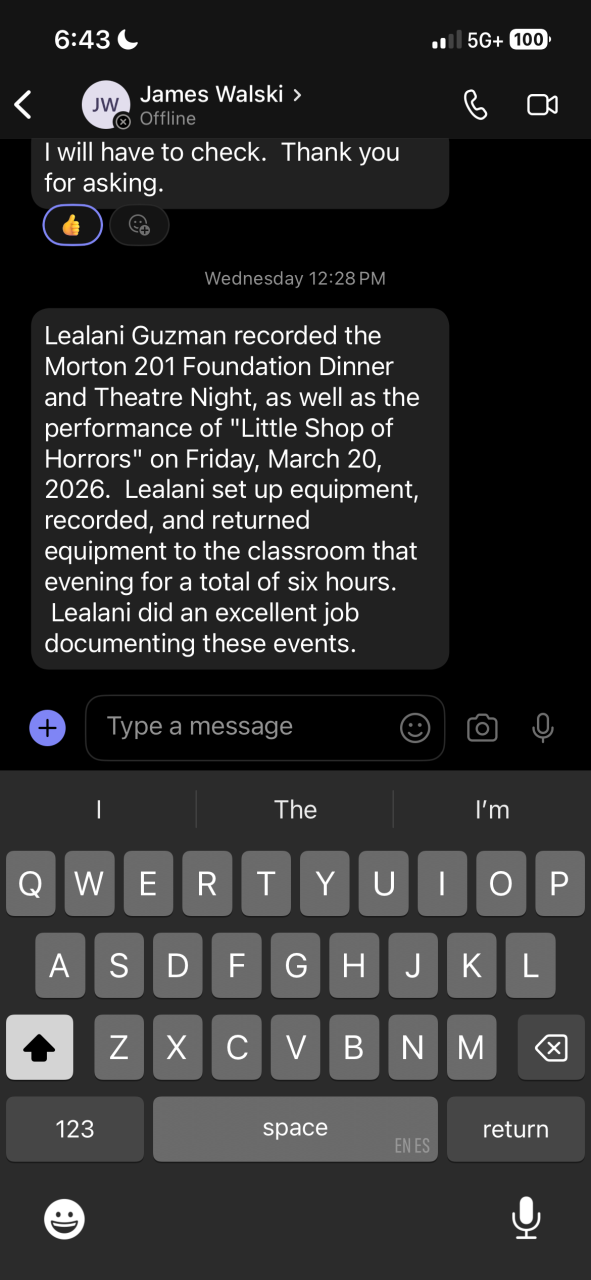Switch keyboard to 123 numbers layout
The width and height of the screenshot is (591, 1280).
(x=75, y=1129)
